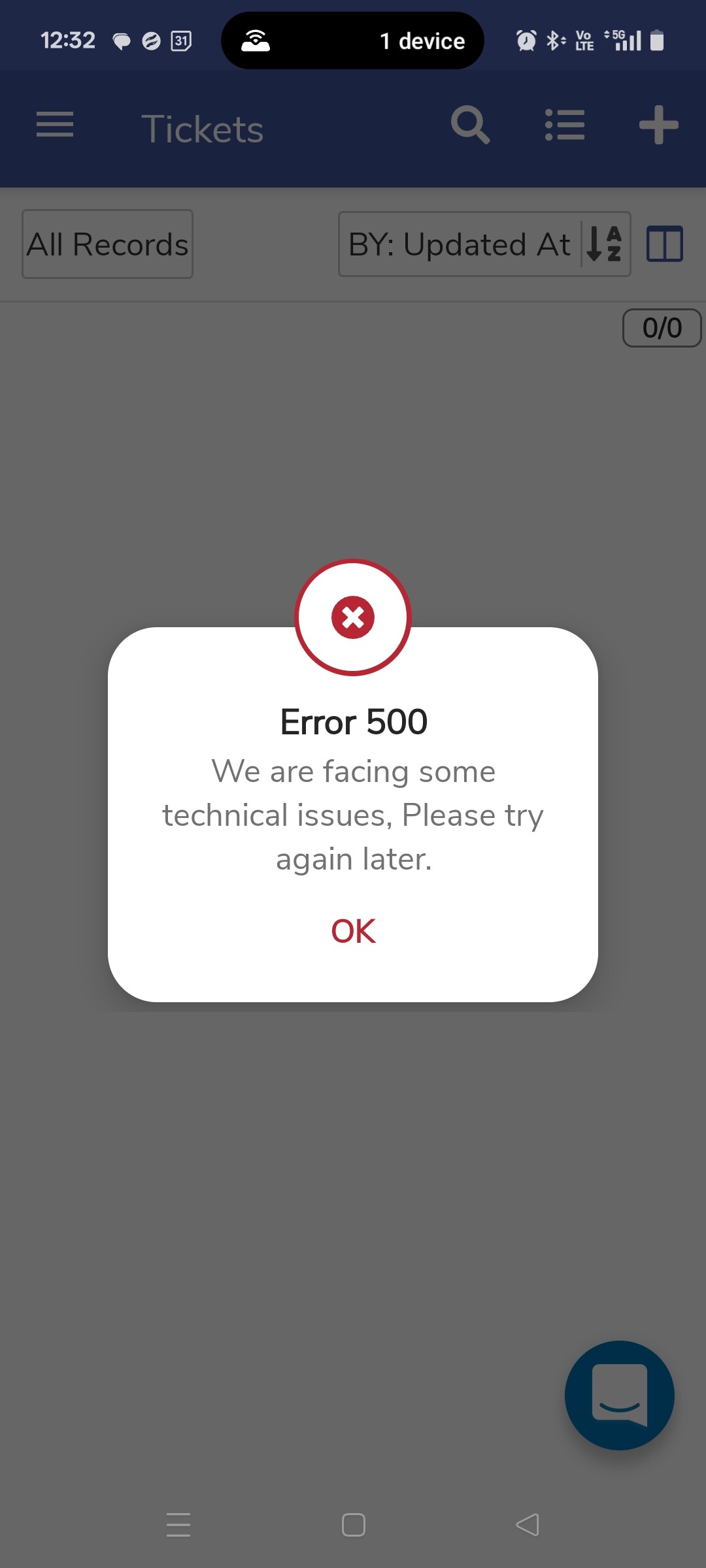Switch to the split column layout
This screenshot has width=706, height=1568.
tap(665, 244)
